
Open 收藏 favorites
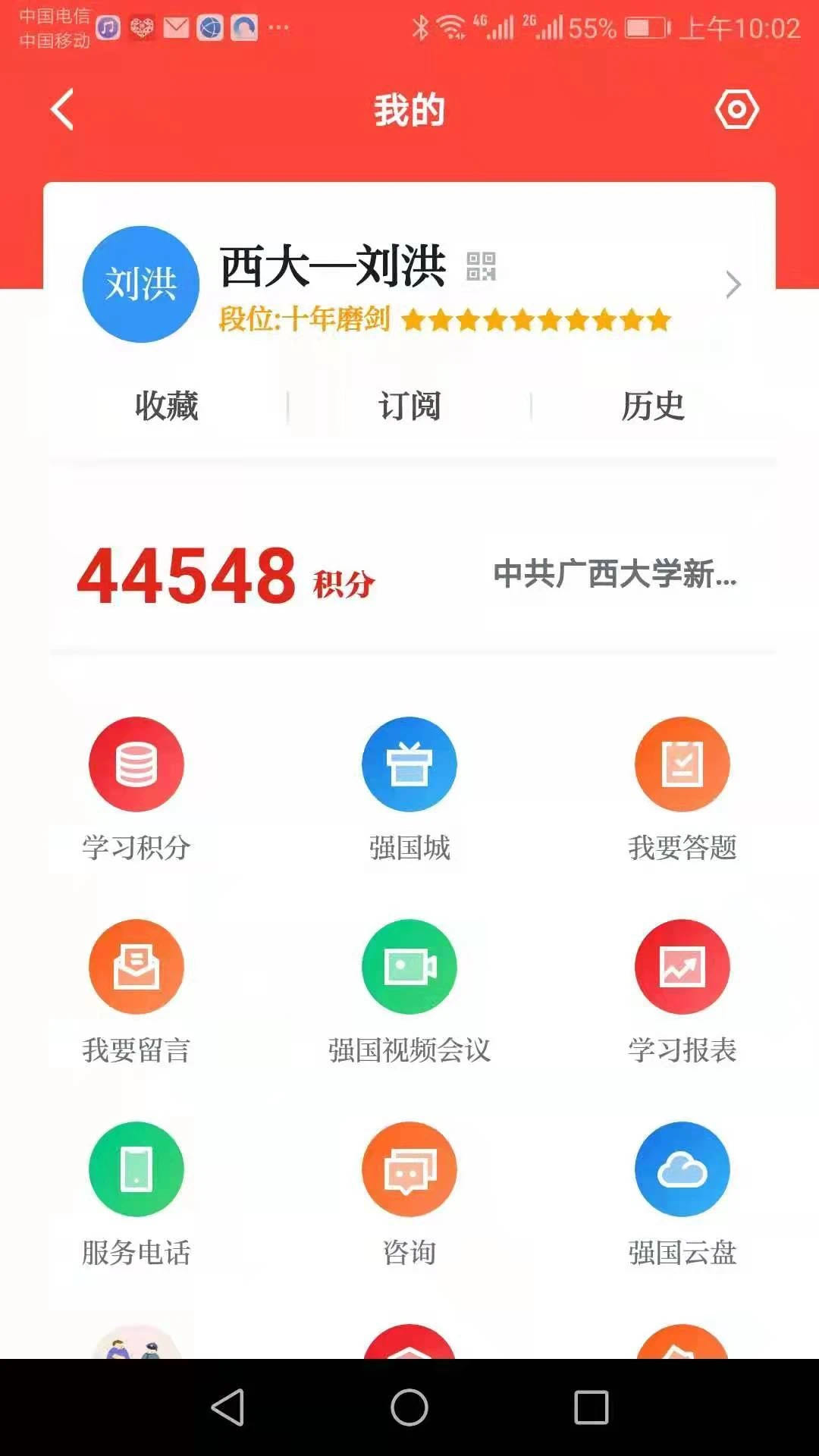[x=166, y=406]
